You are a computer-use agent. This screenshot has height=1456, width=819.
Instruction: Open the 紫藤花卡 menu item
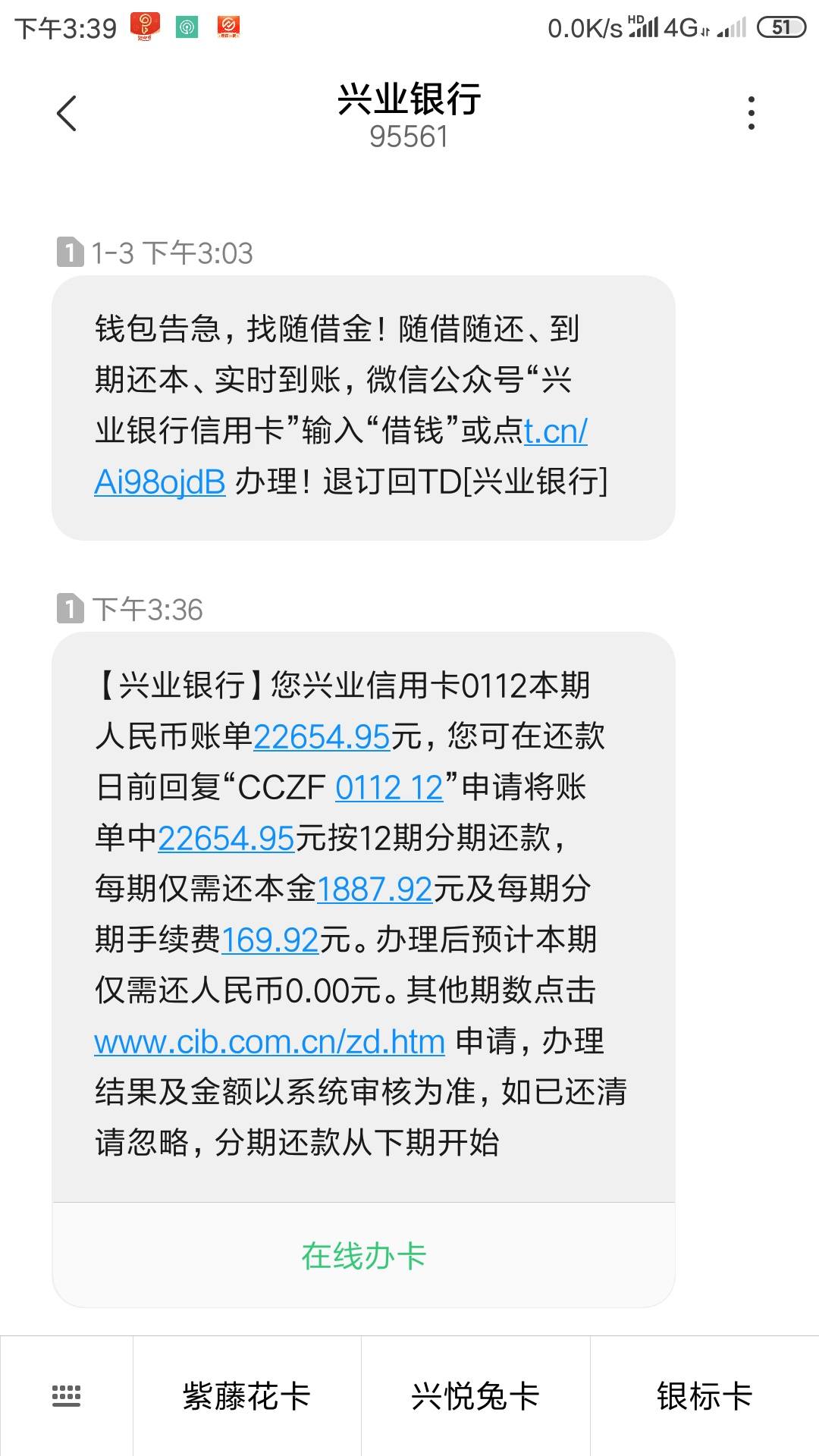point(247,1396)
